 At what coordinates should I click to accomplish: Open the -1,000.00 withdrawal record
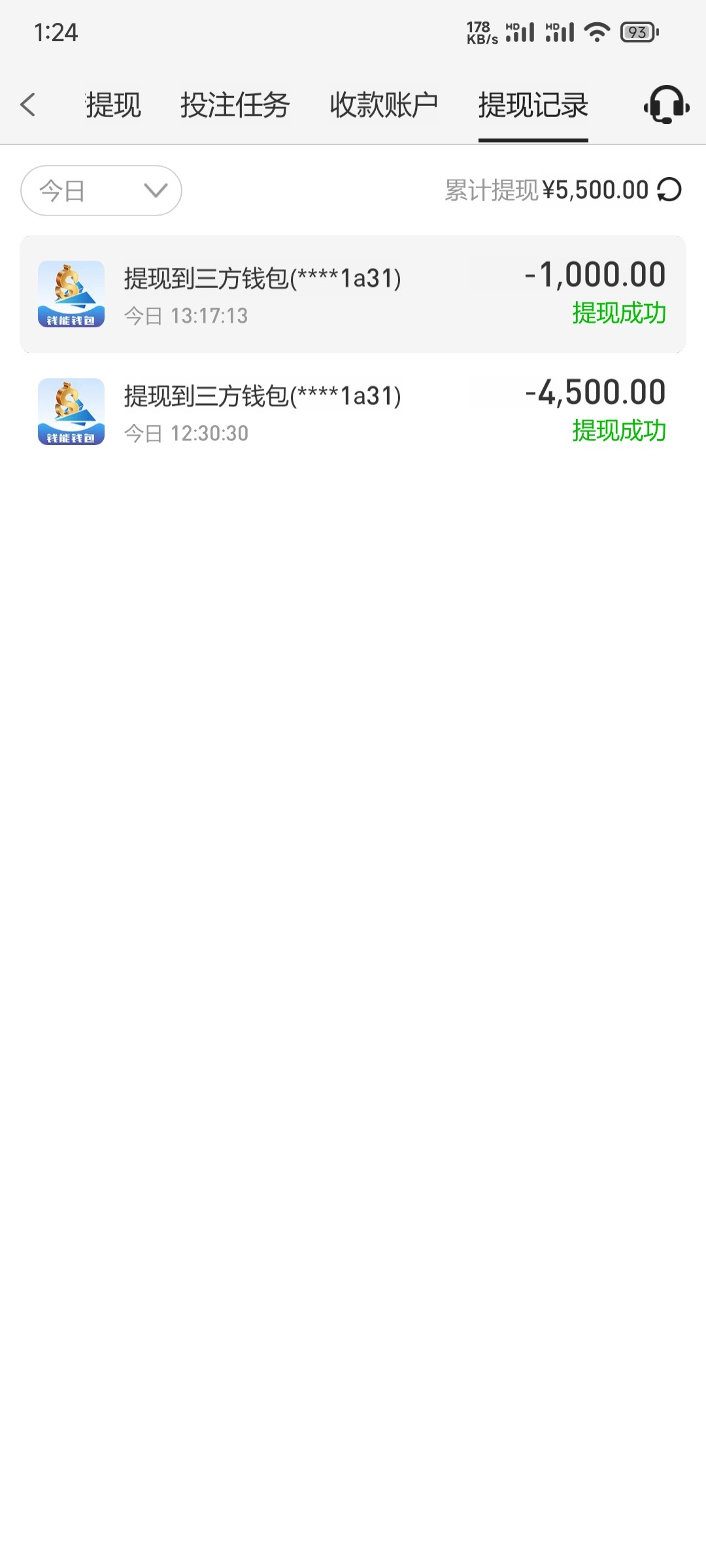pos(353,294)
